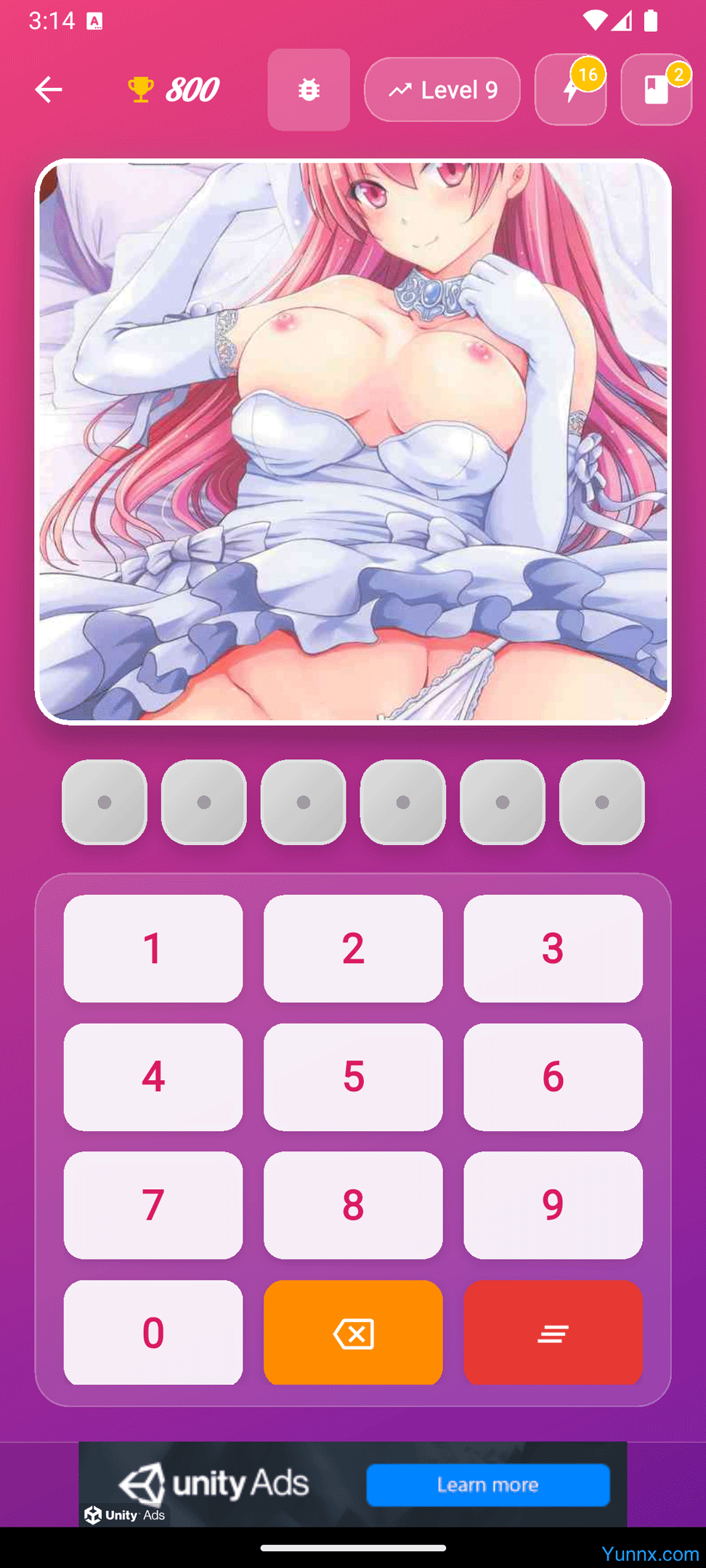The width and height of the screenshot is (706, 1568).
Task: Enter digit 4 on the keypad
Action: (x=153, y=1077)
